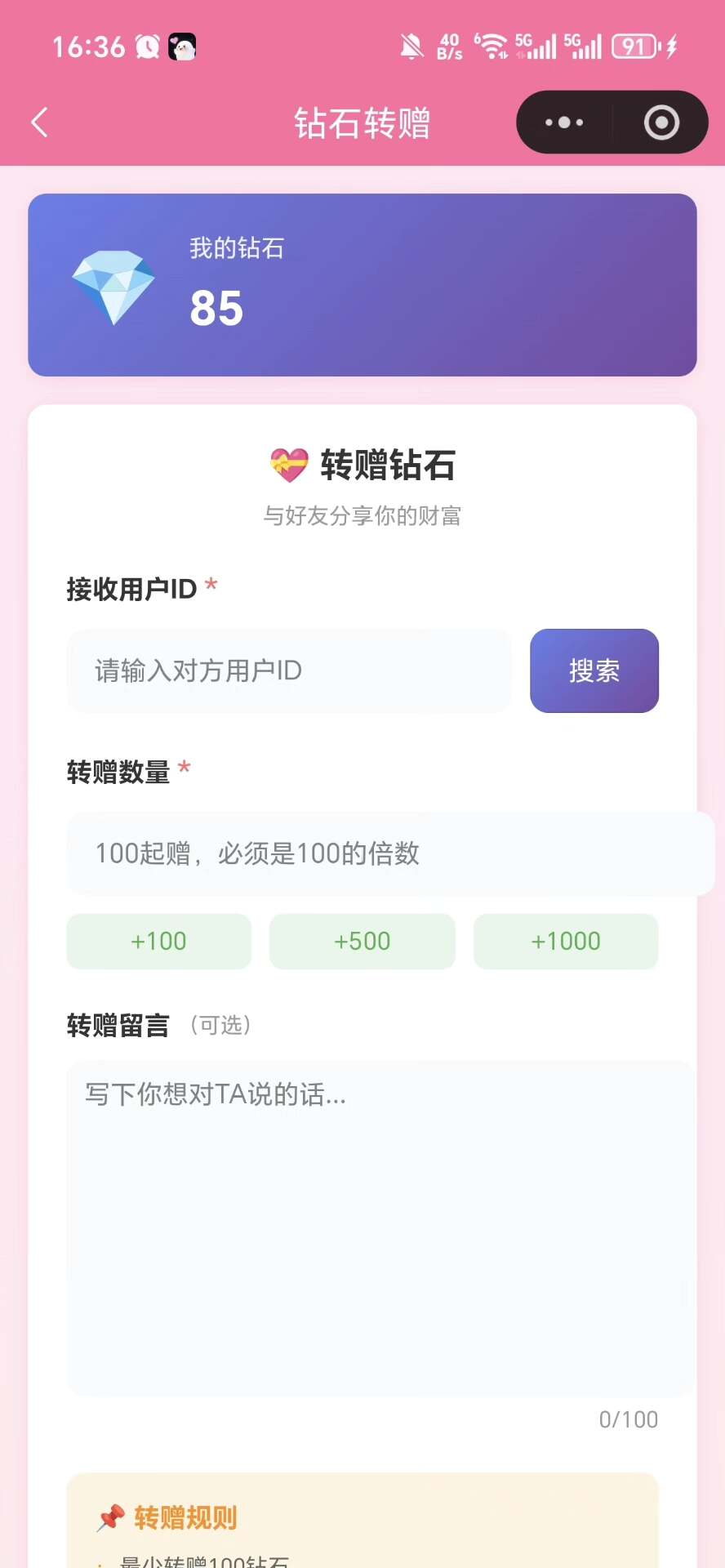
Task: Focus the 接收用户ID input field
Action: [288, 671]
